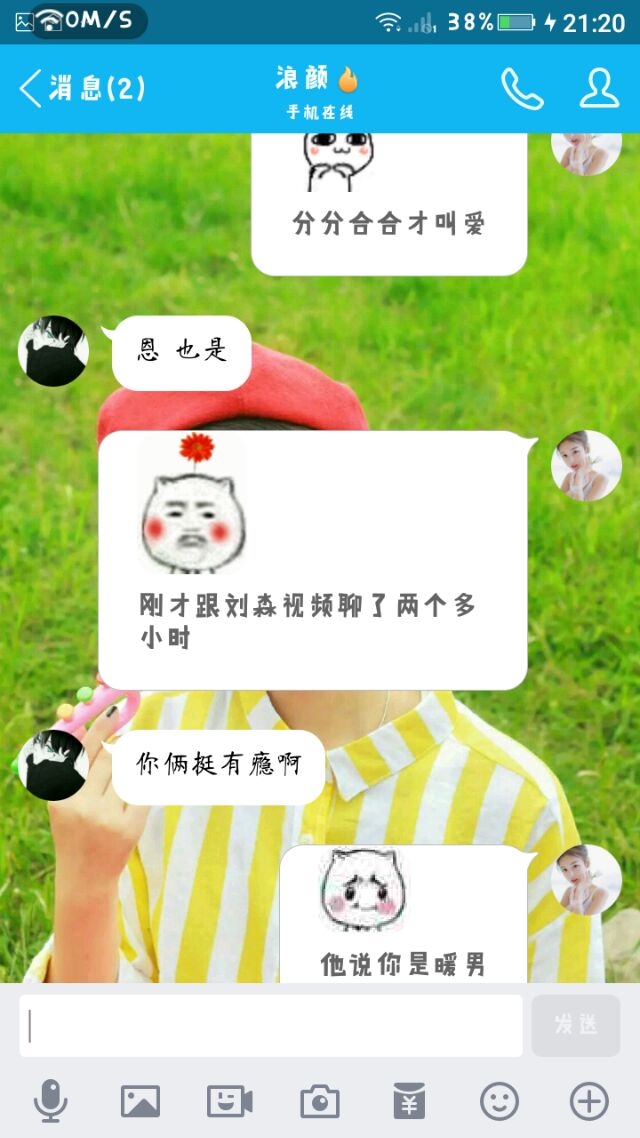This screenshot has width=640, height=1138.
Task: Open 浪颜's contact profile
Action: 599,89
